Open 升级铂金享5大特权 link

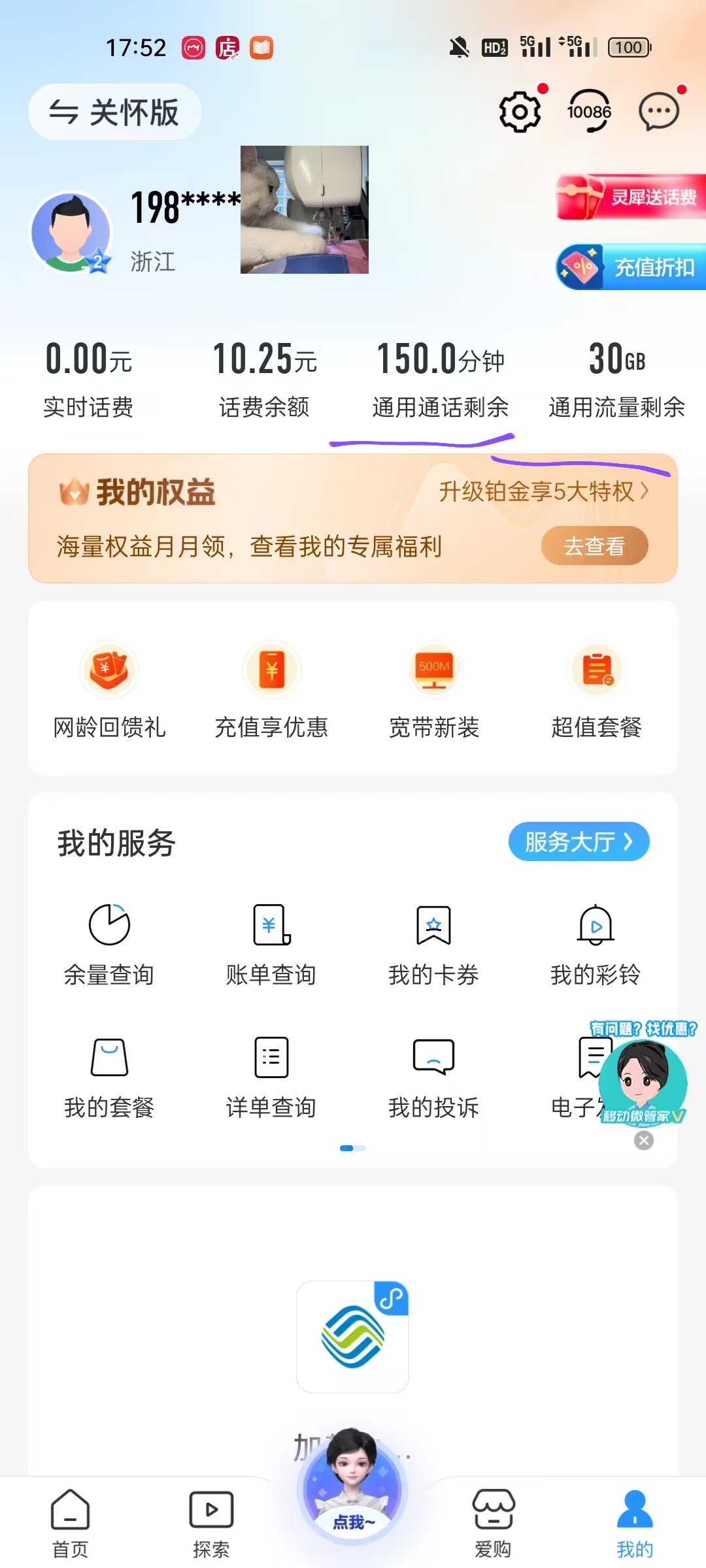[544, 491]
